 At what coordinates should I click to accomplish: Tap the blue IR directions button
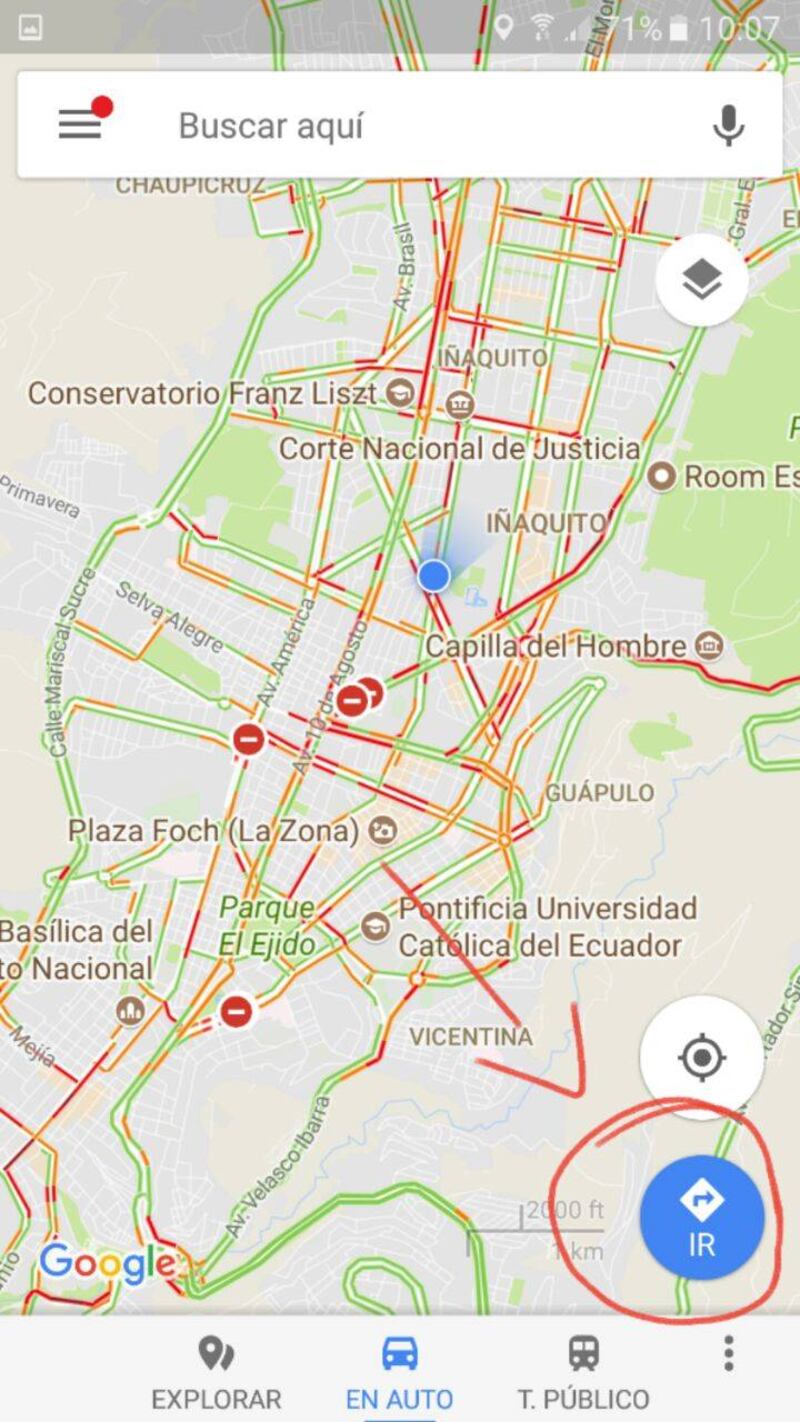point(701,1217)
